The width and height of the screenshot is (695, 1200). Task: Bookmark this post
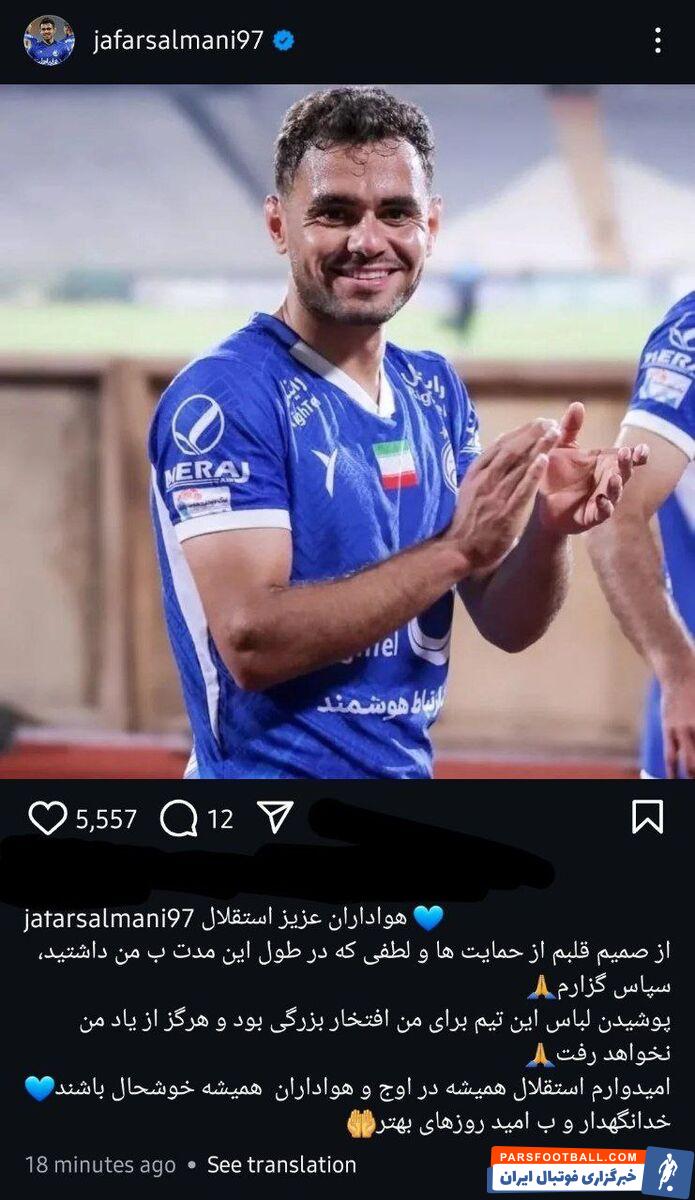click(647, 817)
